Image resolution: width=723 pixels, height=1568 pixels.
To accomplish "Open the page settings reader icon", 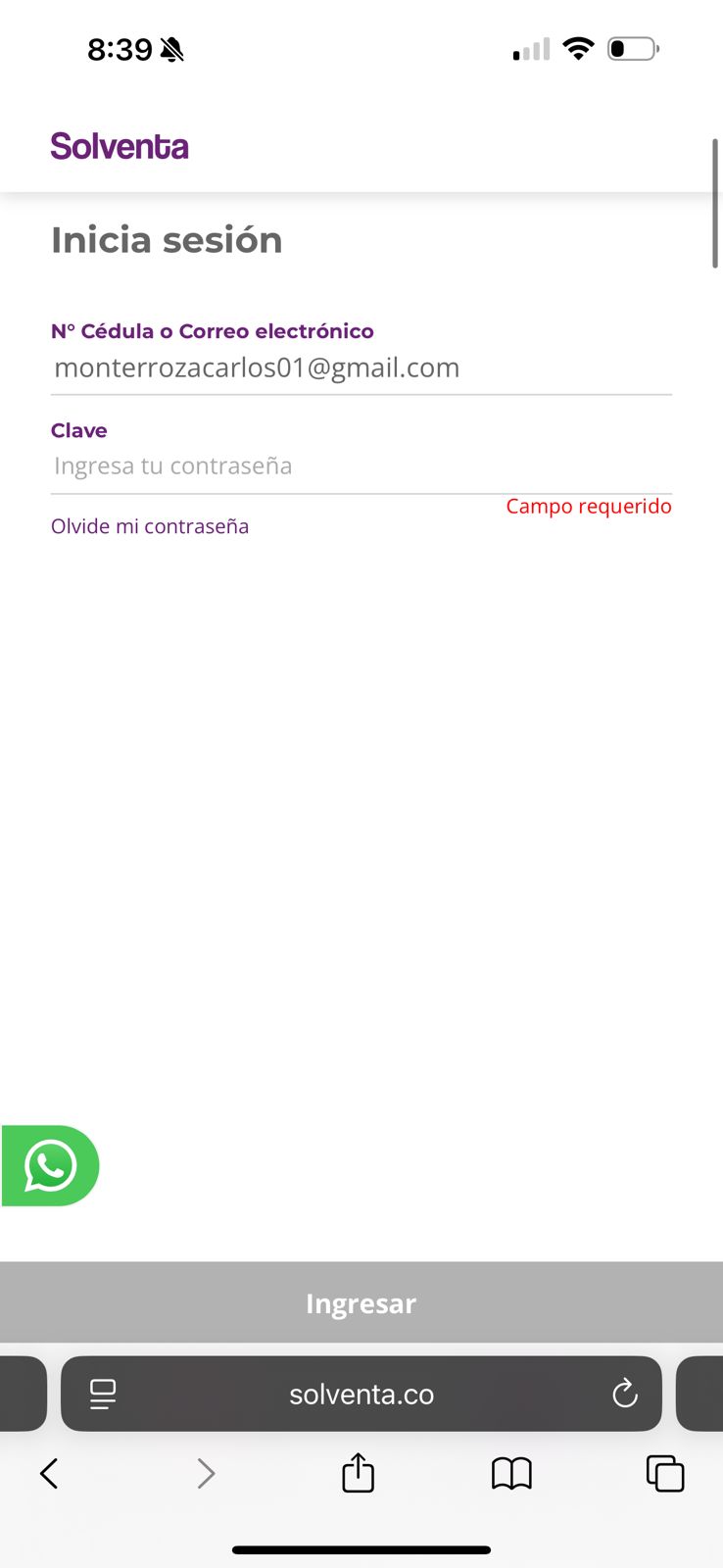I will pyautogui.click(x=103, y=1394).
